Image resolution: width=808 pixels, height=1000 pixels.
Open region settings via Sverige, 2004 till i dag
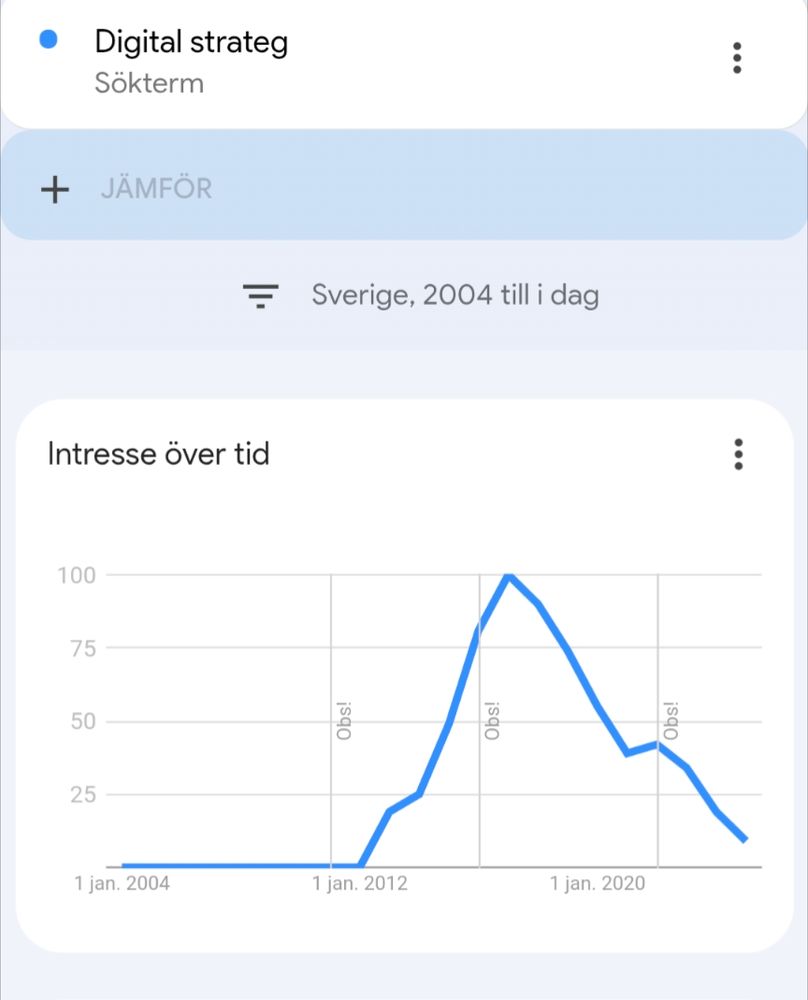[x=455, y=295]
